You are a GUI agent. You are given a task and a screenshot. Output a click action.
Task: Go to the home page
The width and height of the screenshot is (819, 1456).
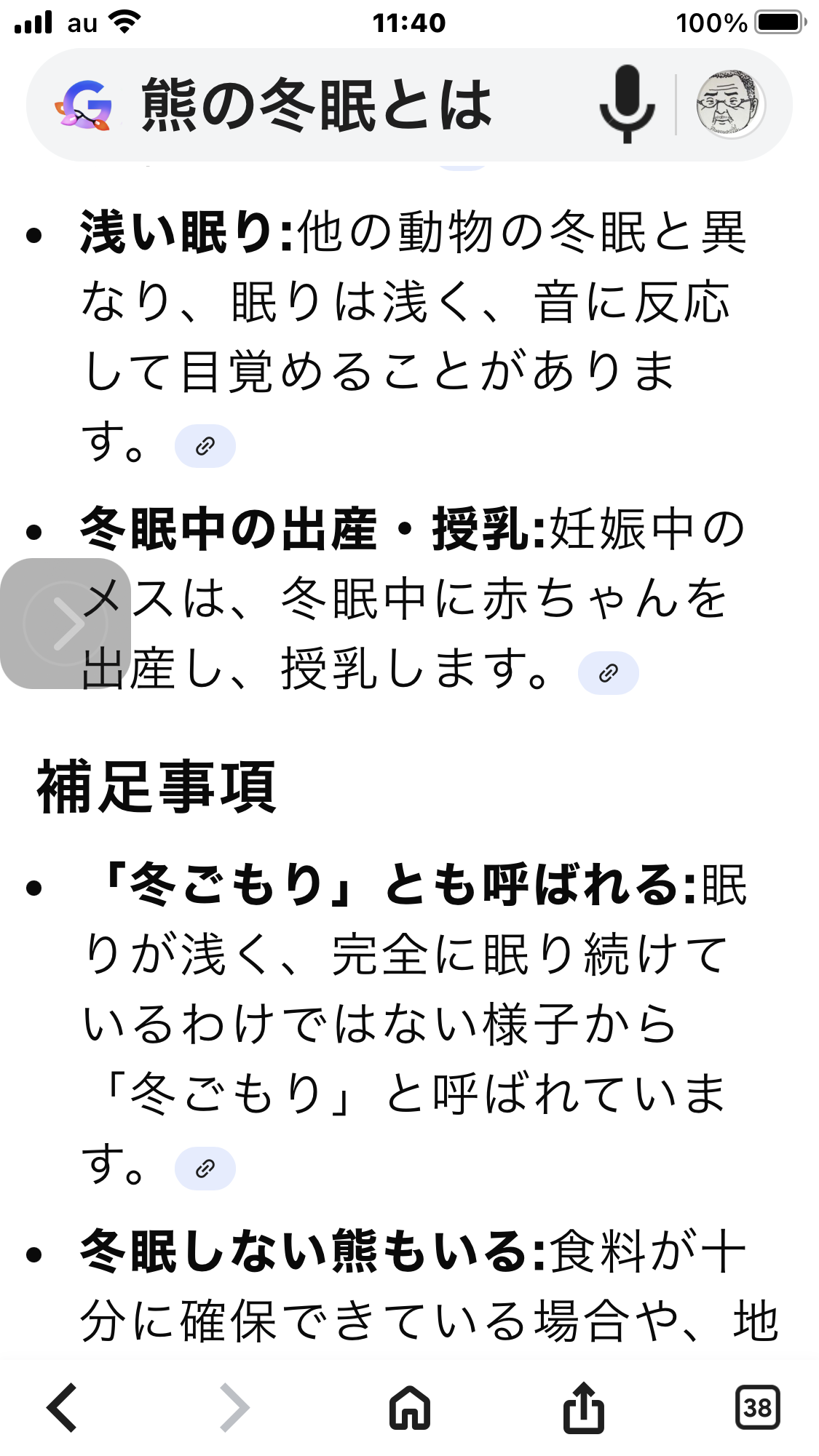click(x=410, y=1408)
